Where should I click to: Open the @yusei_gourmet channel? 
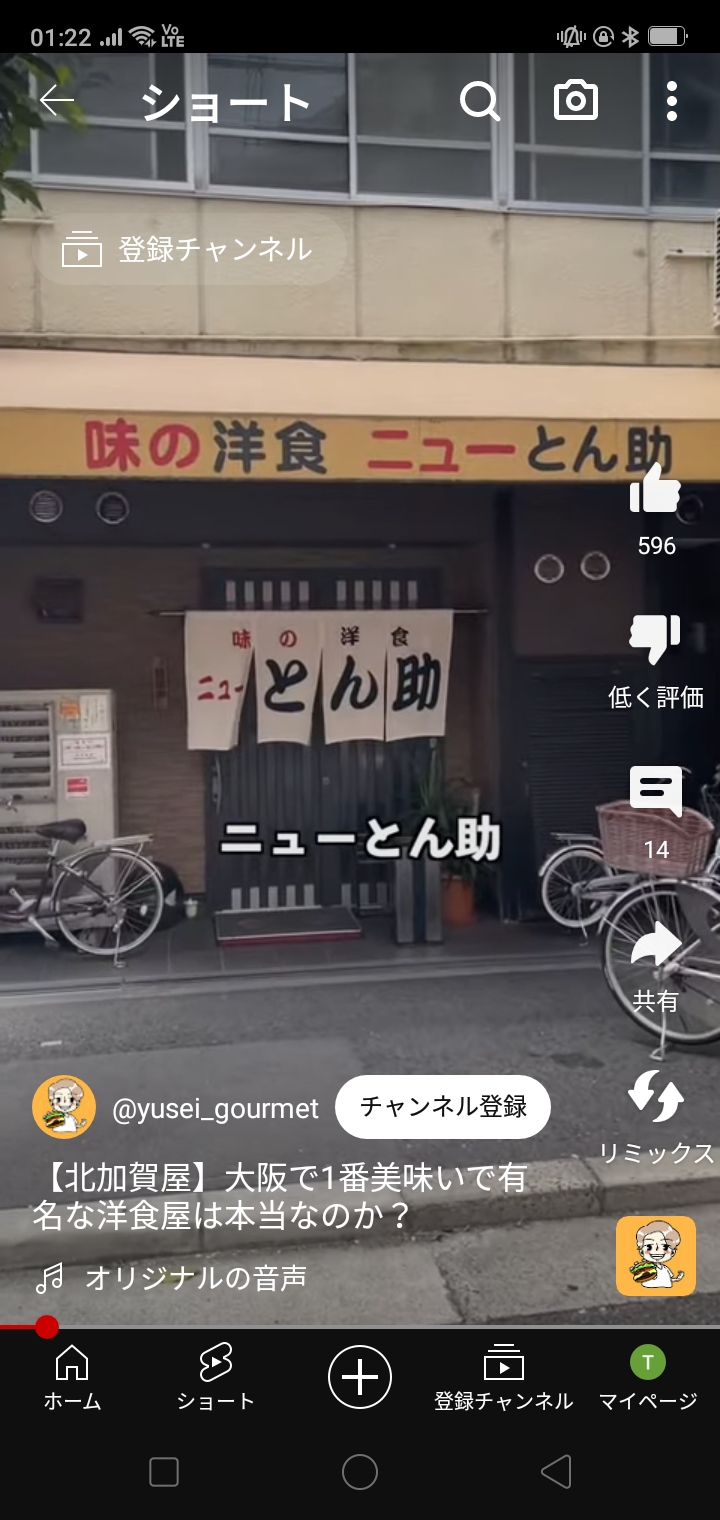coord(215,1108)
